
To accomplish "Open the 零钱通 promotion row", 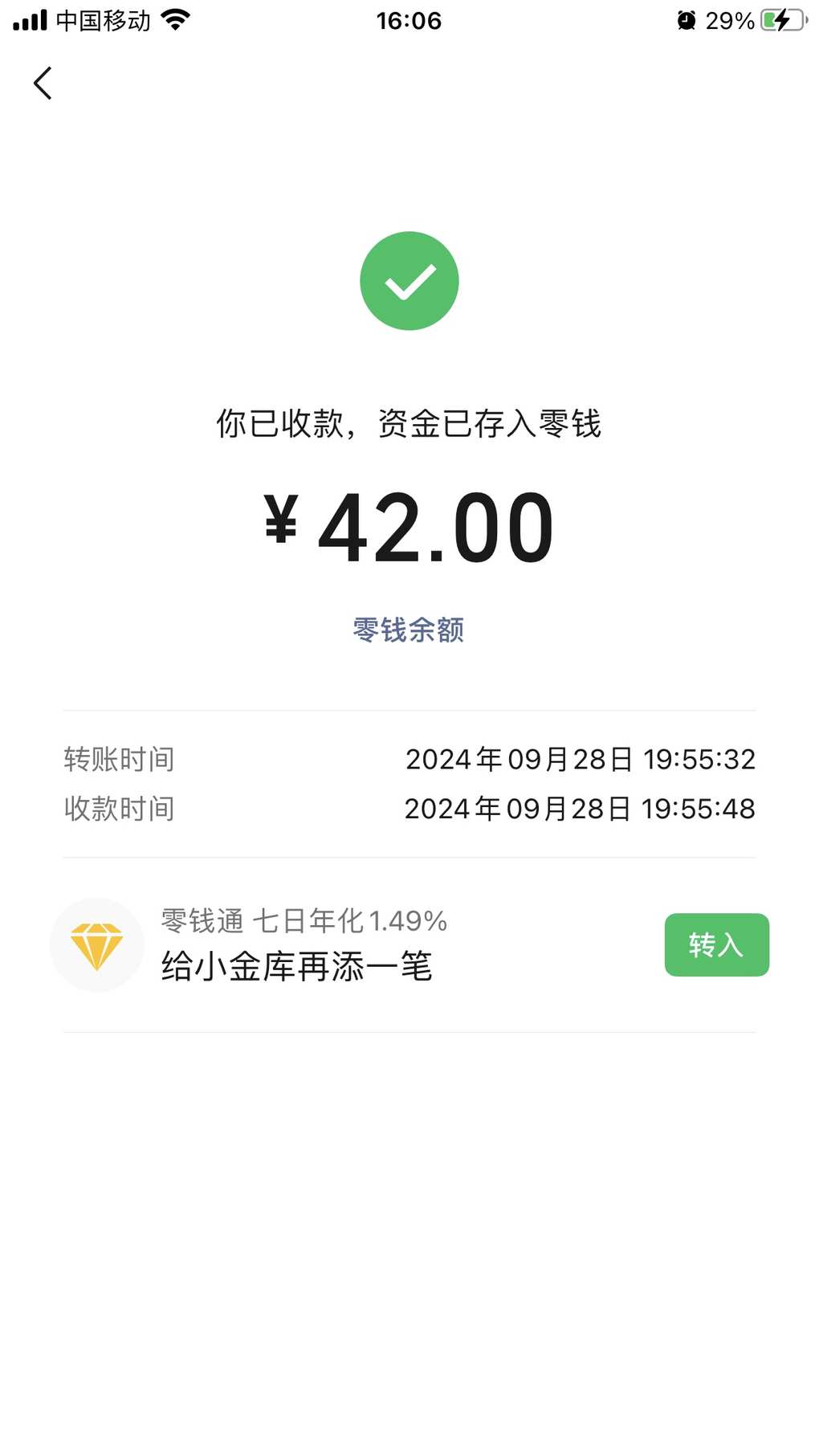I will [409, 944].
